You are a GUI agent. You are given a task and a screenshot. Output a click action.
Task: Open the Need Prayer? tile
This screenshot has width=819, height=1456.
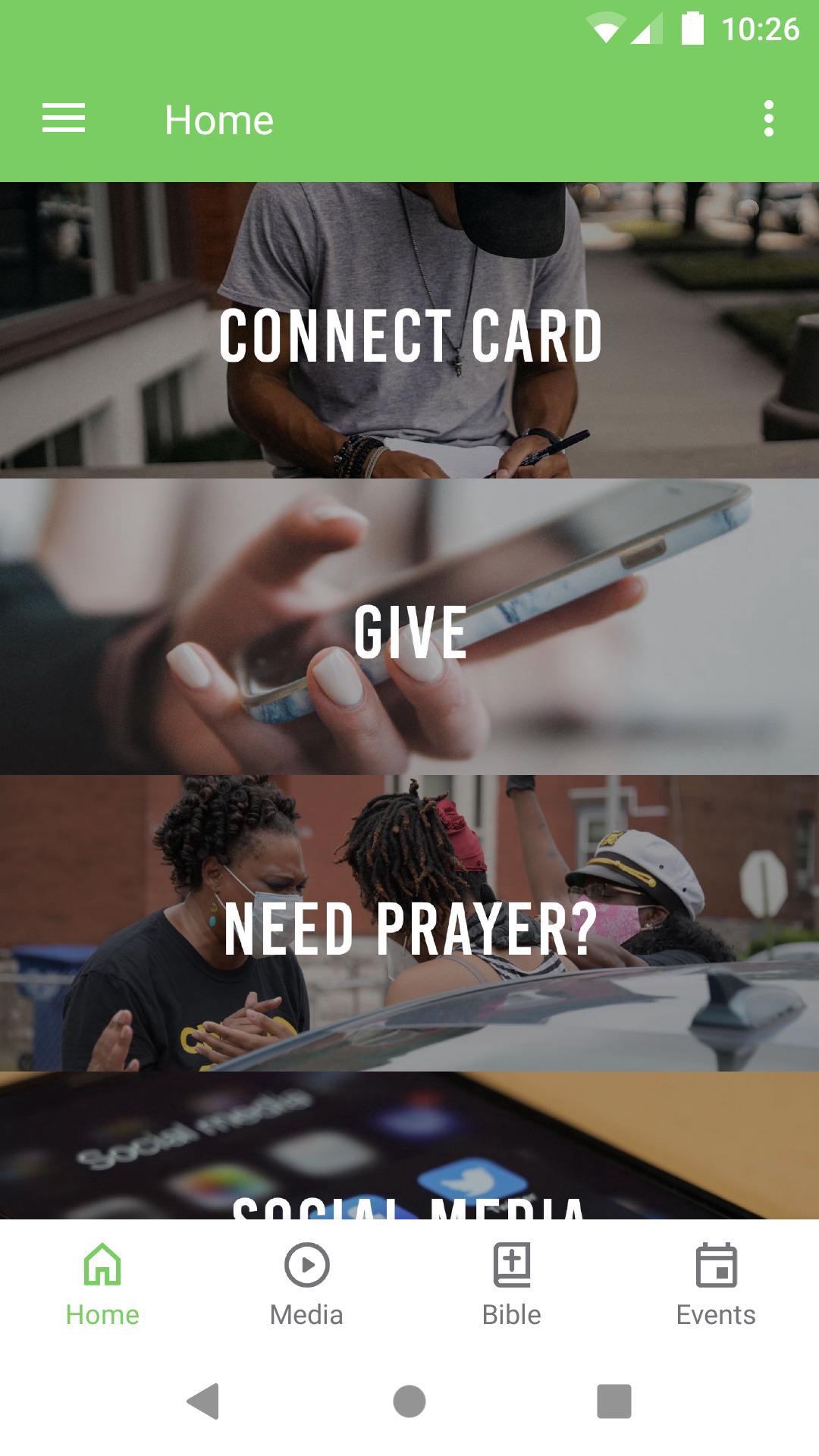click(409, 924)
